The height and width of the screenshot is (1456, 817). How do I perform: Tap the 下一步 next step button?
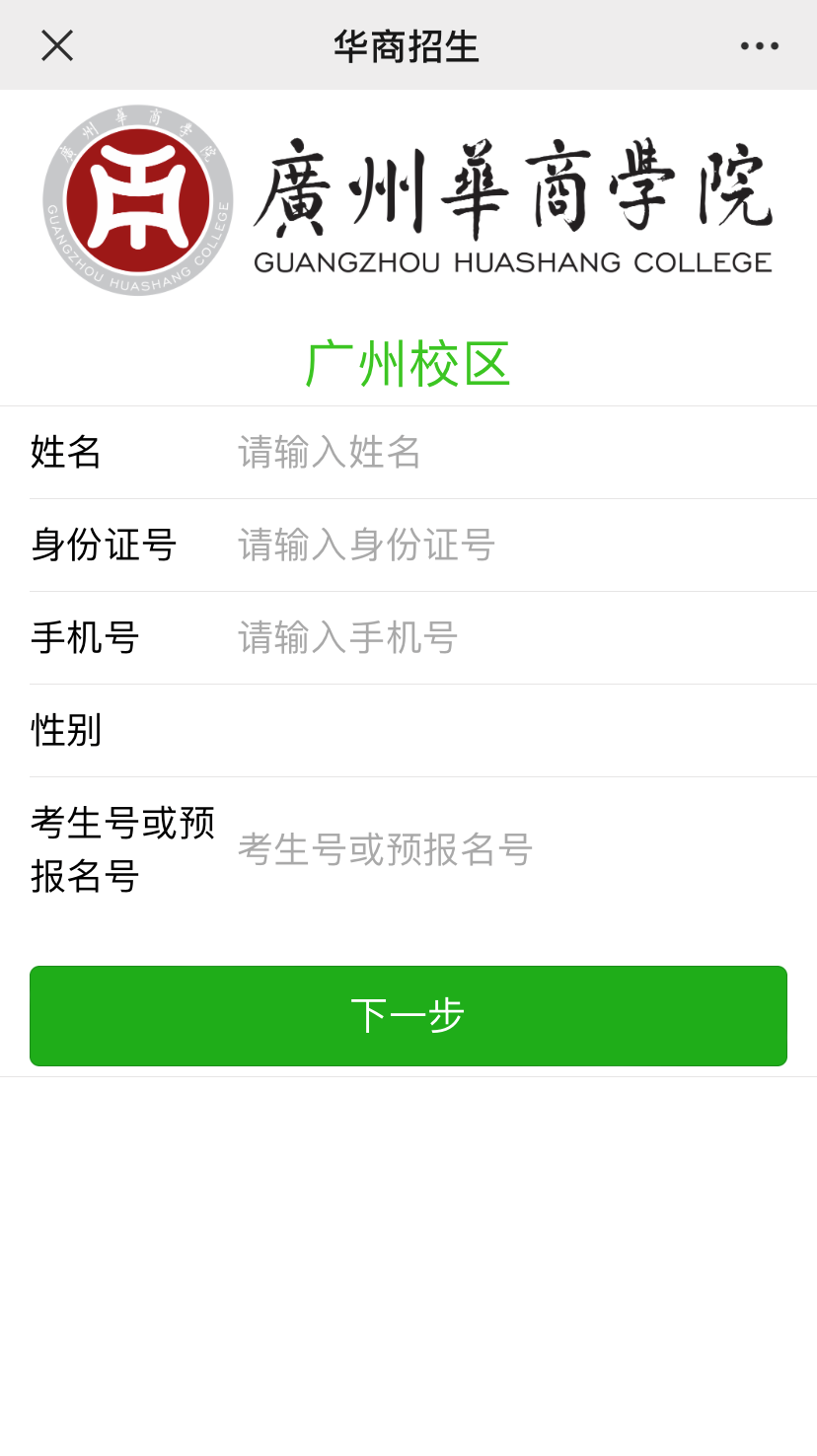point(408,1016)
